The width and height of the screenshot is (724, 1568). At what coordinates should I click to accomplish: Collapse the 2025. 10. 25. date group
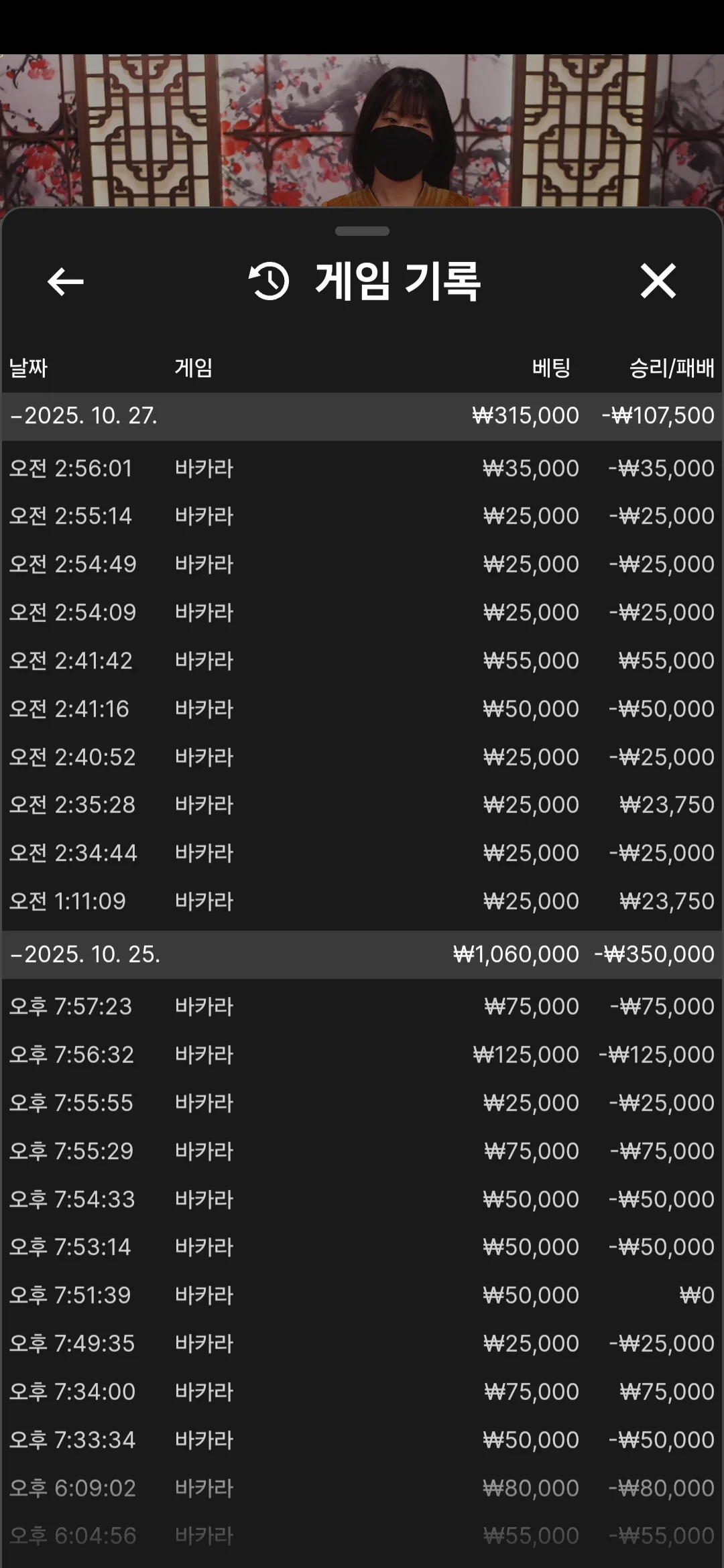(x=86, y=954)
